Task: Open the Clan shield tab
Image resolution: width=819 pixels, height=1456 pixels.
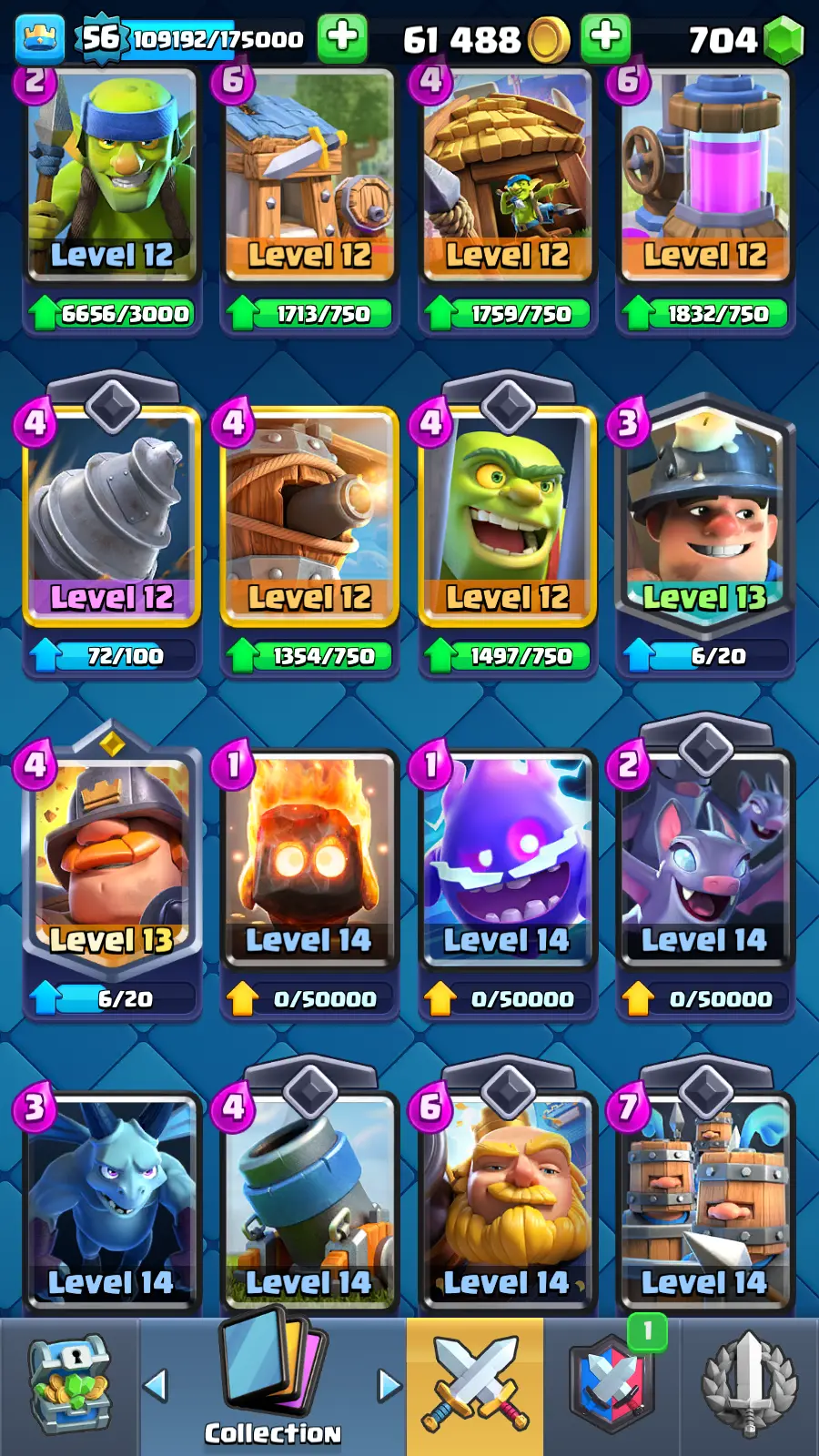Action: point(612,1383)
